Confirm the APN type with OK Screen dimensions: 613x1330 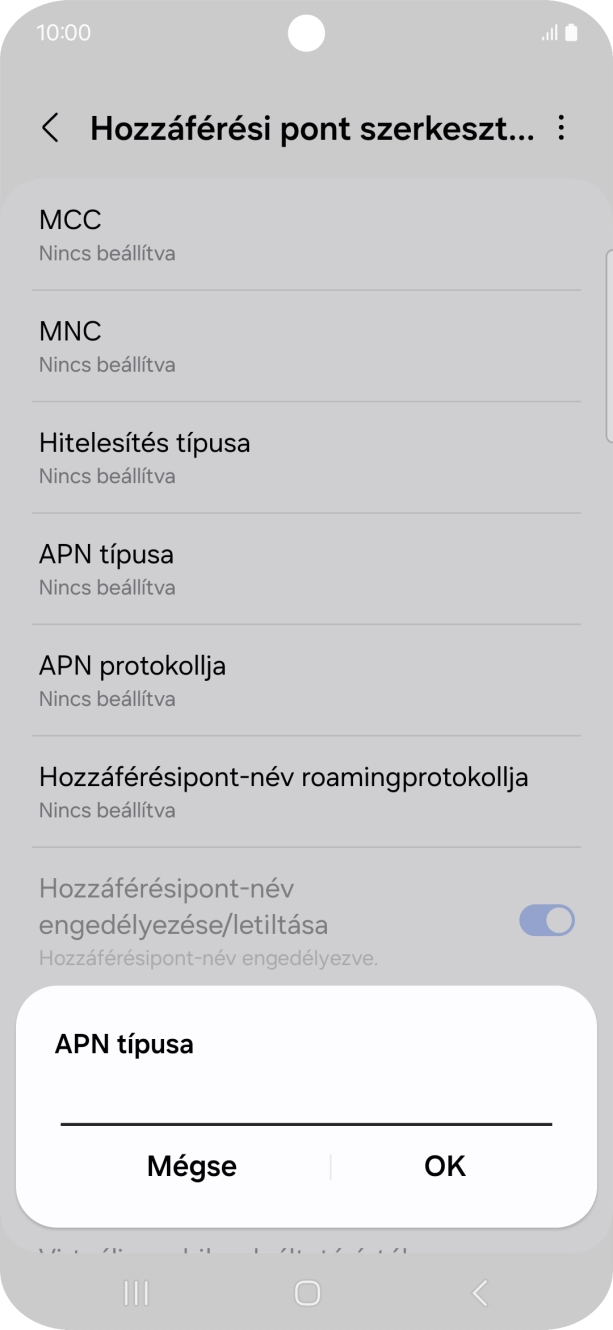coord(445,1166)
